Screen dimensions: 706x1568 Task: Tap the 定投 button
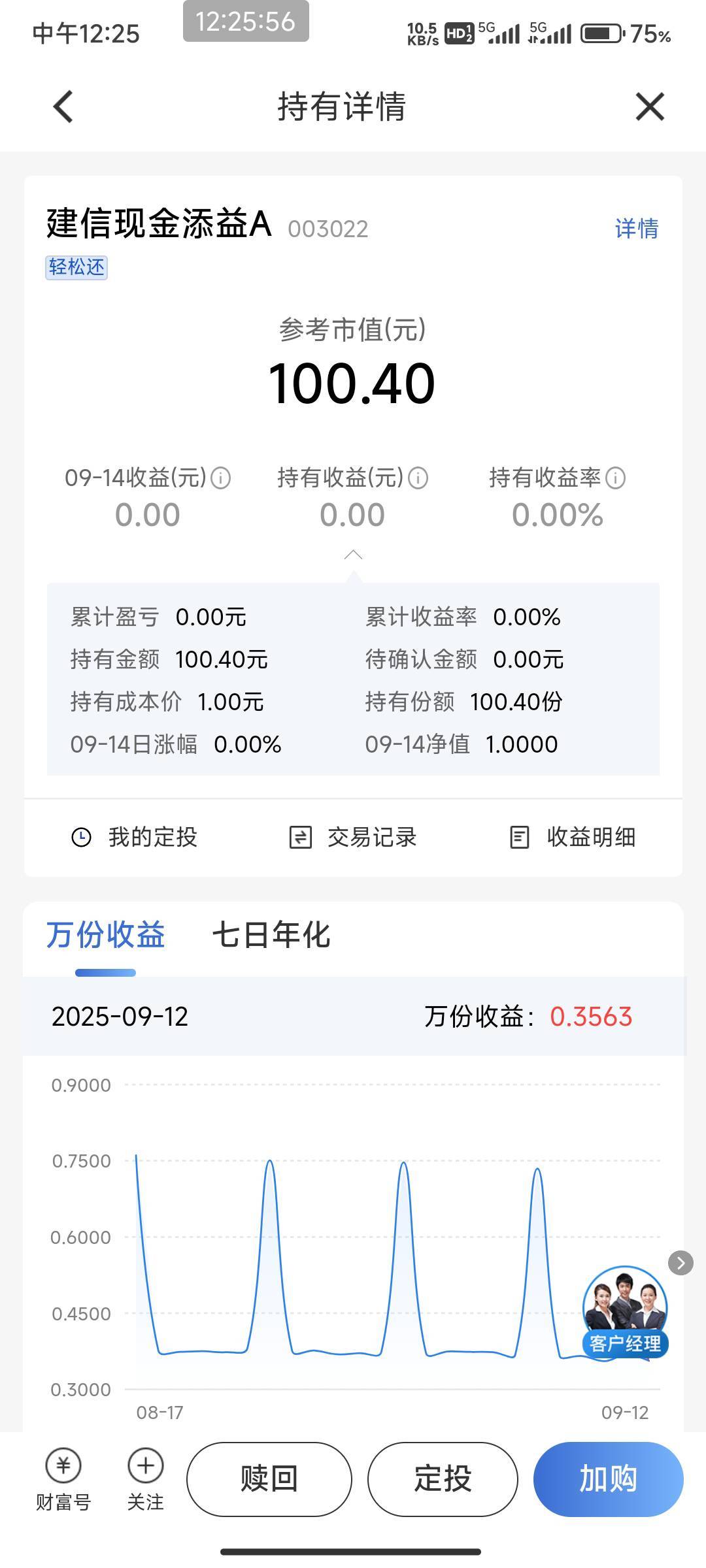(x=443, y=1479)
